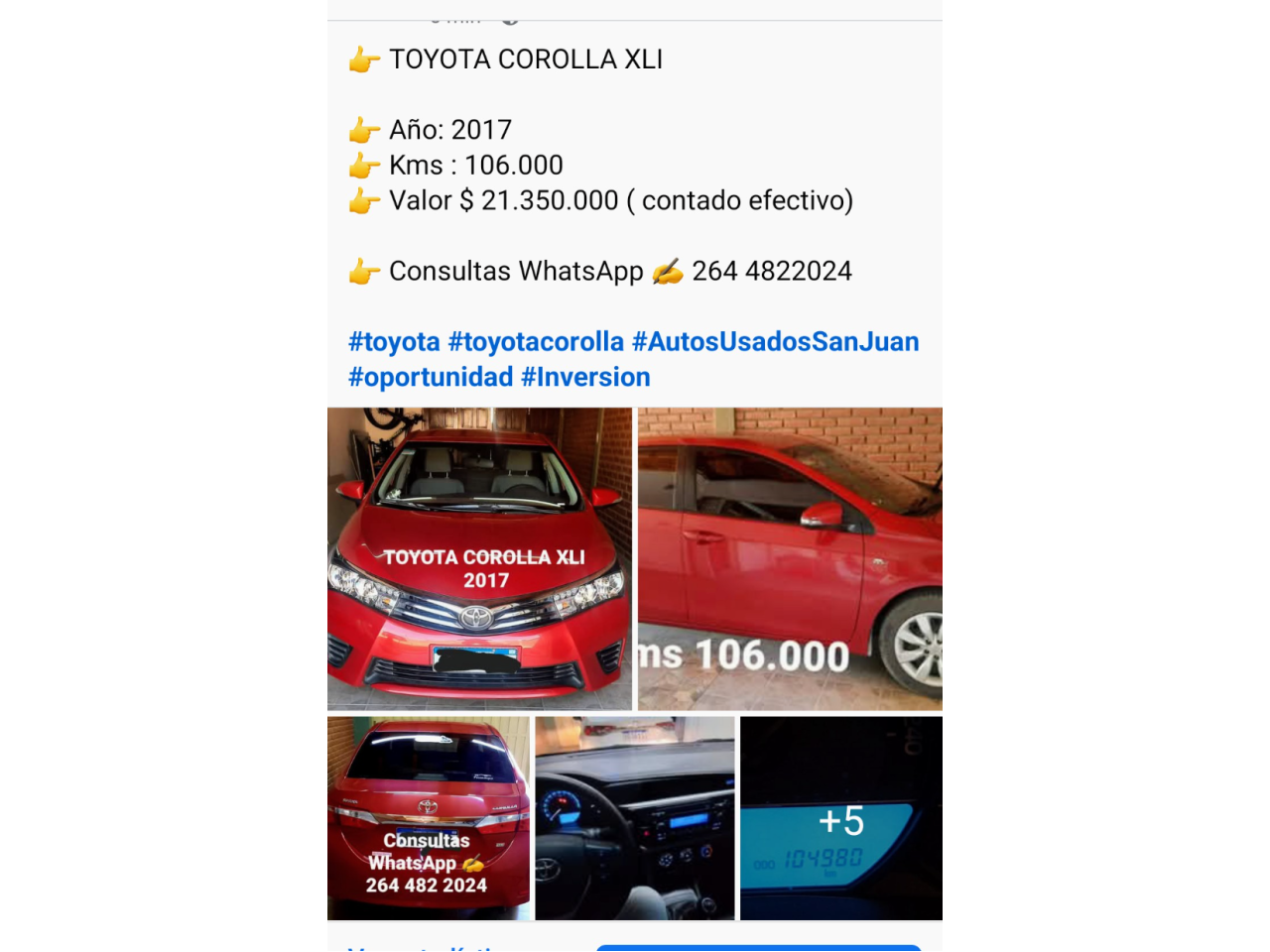The width and height of the screenshot is (1270, 952).
Task: Open the #toyota hashtag
Action: 394,342
